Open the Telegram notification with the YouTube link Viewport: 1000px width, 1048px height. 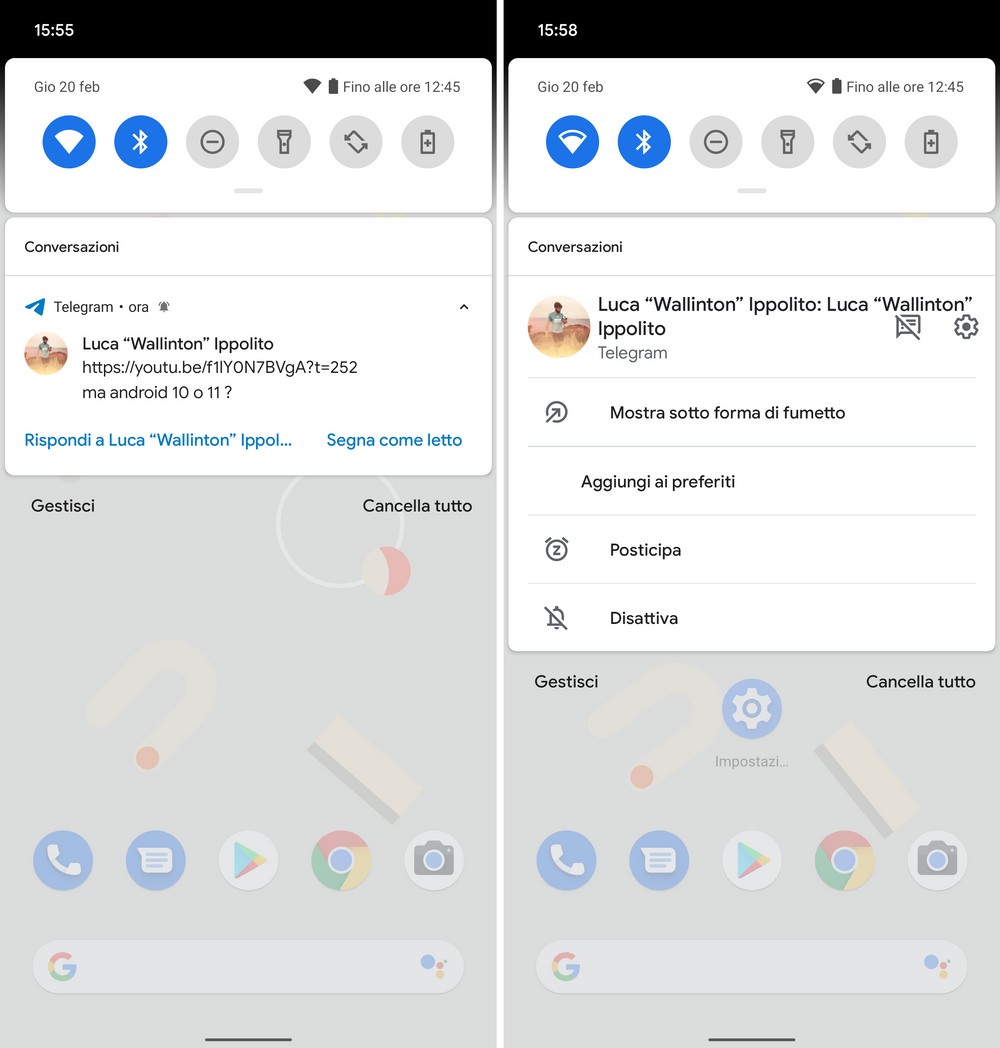pos(219,368)
